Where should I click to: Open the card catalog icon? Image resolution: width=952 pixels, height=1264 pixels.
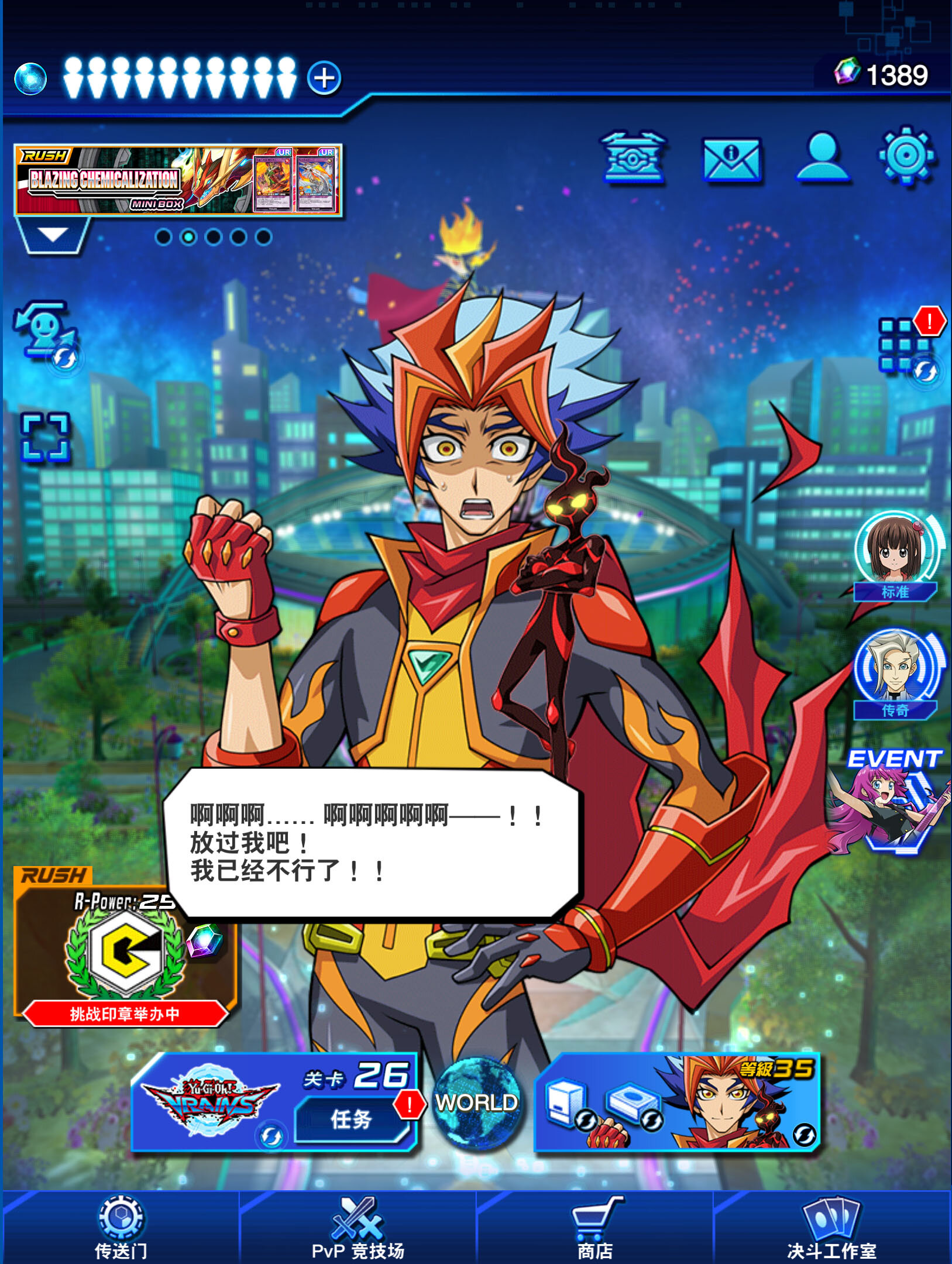(634, 158)
